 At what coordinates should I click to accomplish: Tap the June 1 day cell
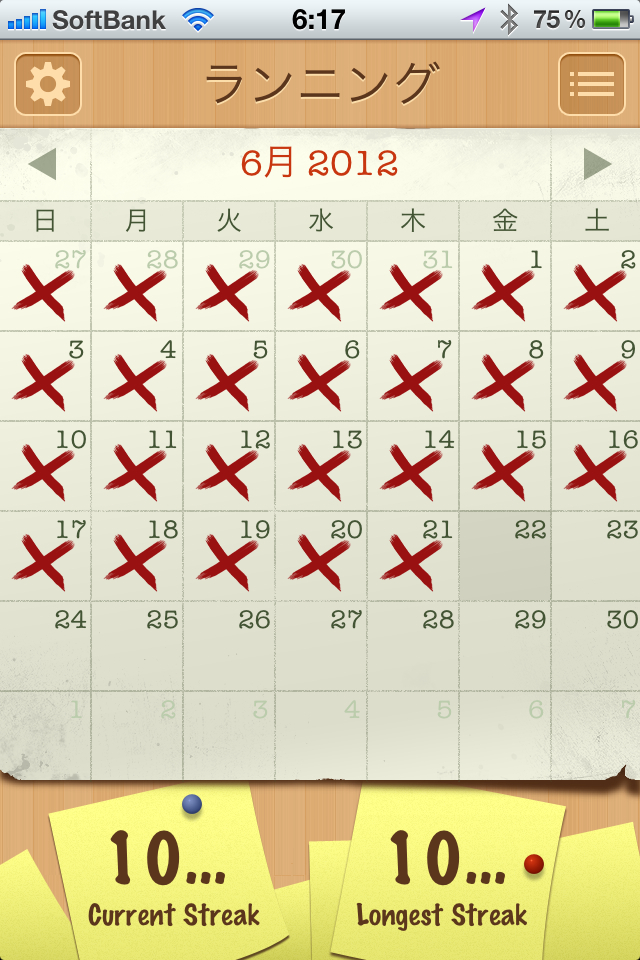[505, 287]
